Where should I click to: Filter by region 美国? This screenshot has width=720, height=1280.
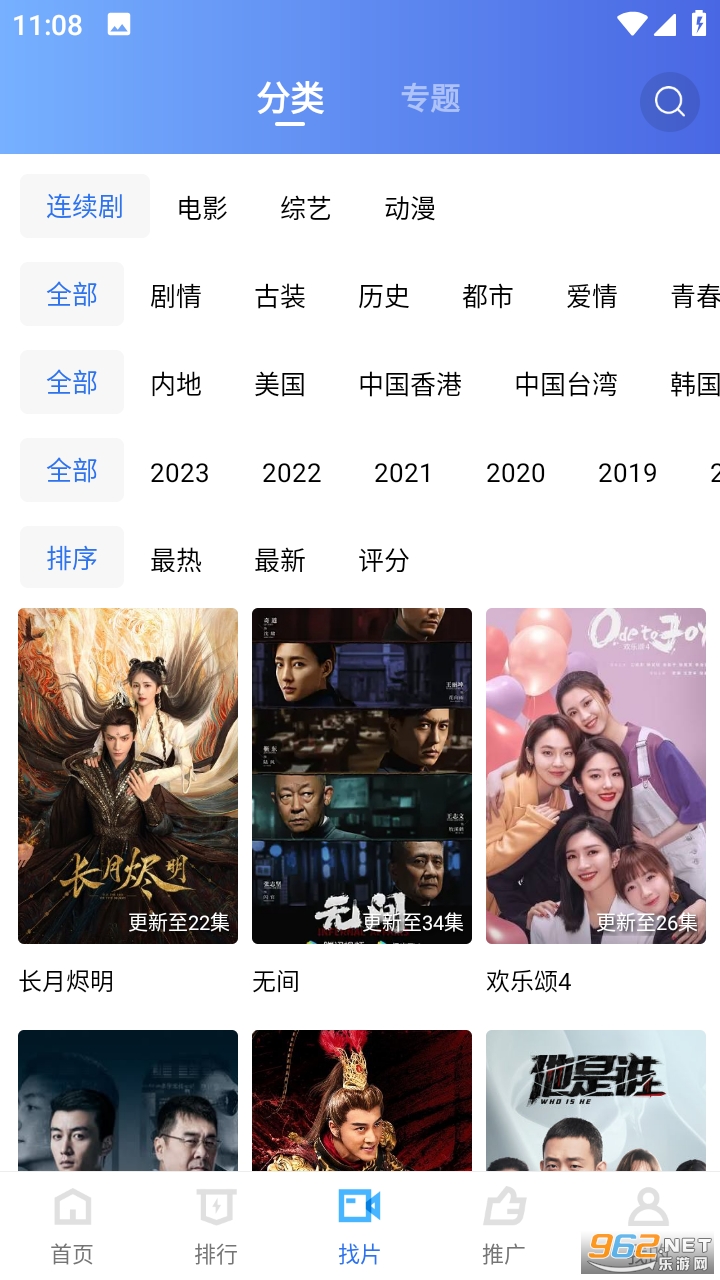pyautogui.click(x=280, y=384)
